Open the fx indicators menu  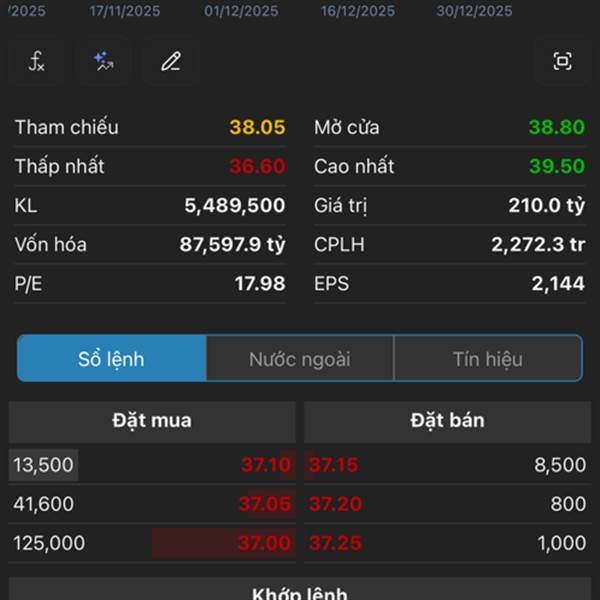37,62
